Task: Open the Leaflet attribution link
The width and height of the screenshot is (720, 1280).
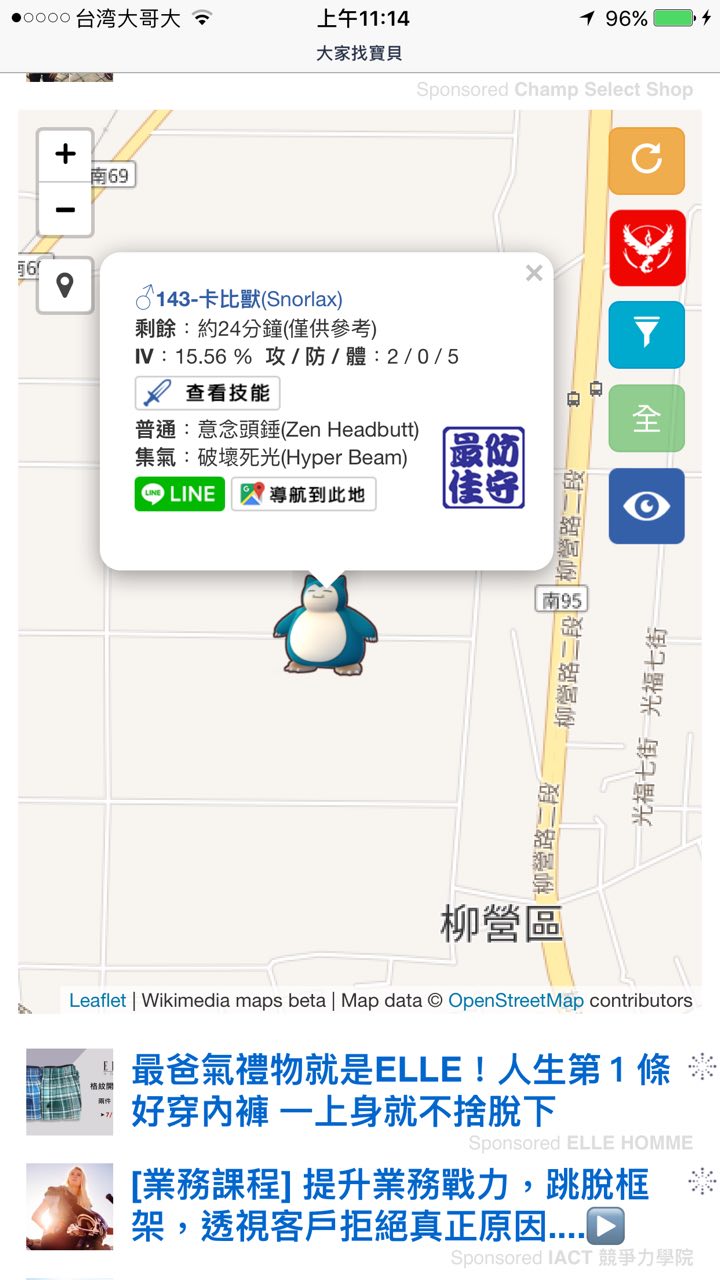Action: click(97, 1000)
